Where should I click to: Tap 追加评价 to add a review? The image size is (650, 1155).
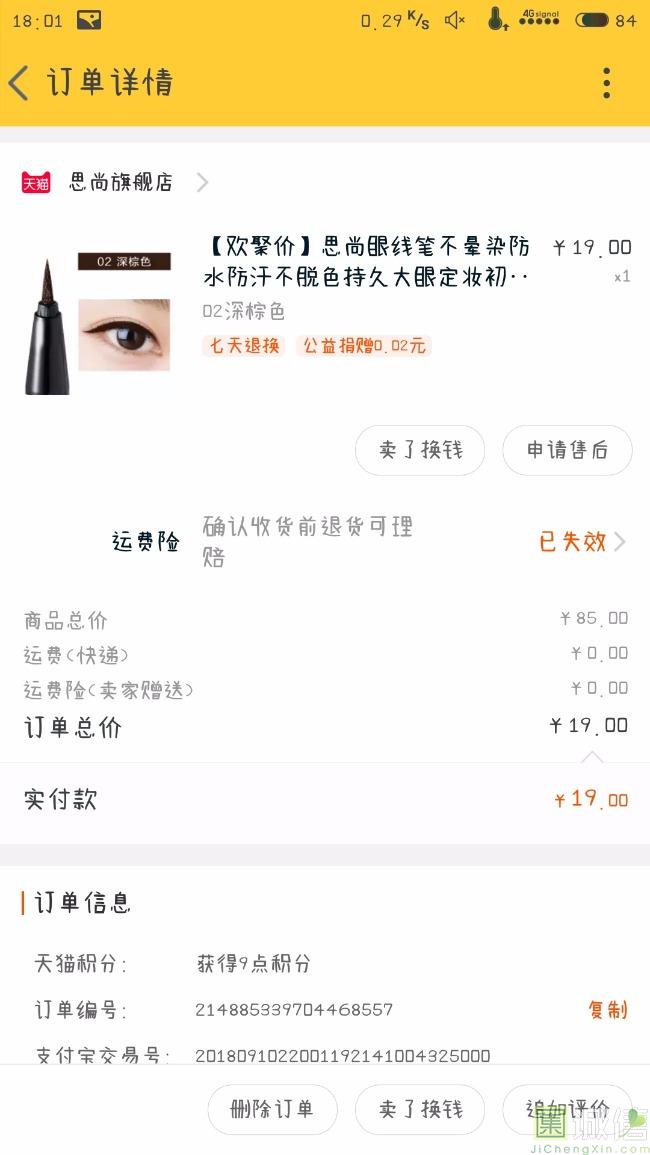[x=567, y=1109]
